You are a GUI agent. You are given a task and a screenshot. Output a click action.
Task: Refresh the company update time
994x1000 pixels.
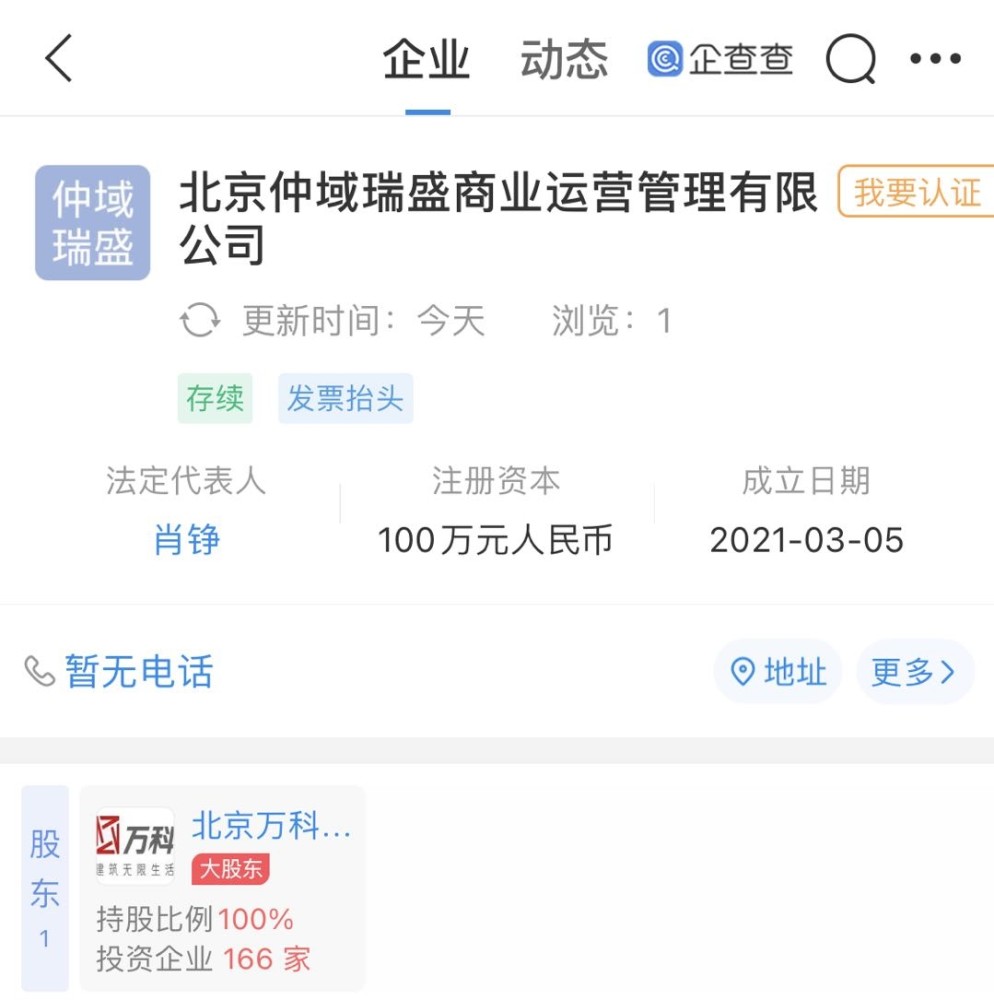point(200,321)
